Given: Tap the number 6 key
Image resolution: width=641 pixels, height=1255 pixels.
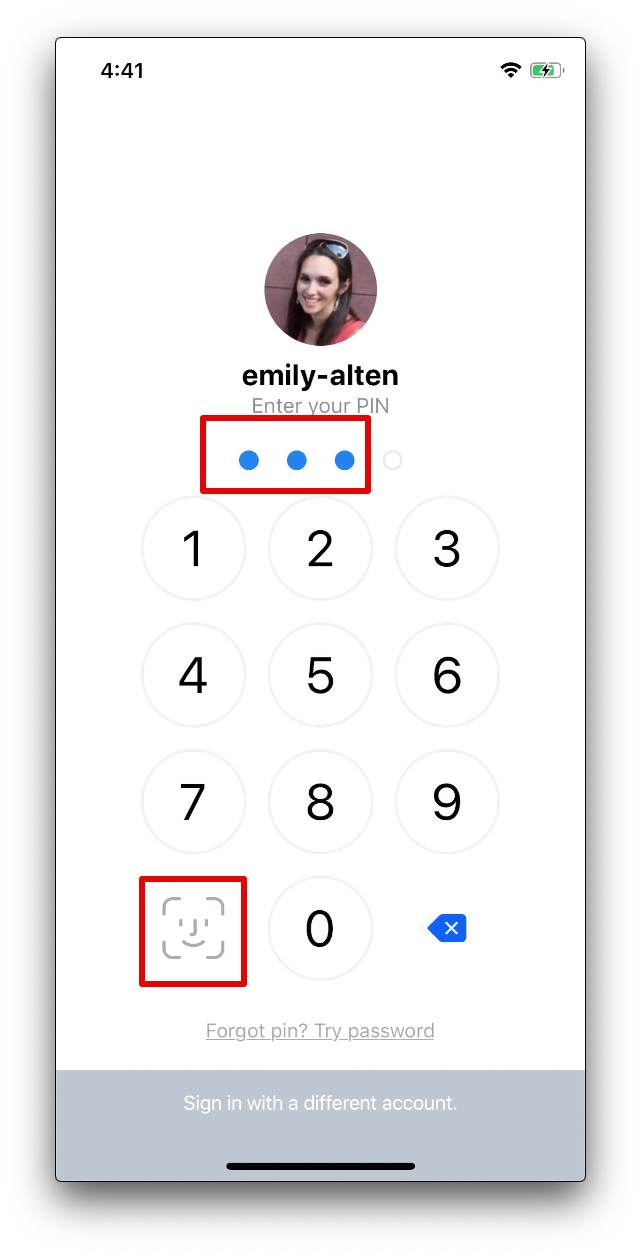Looking at the screenshot, I should (447, 676).
